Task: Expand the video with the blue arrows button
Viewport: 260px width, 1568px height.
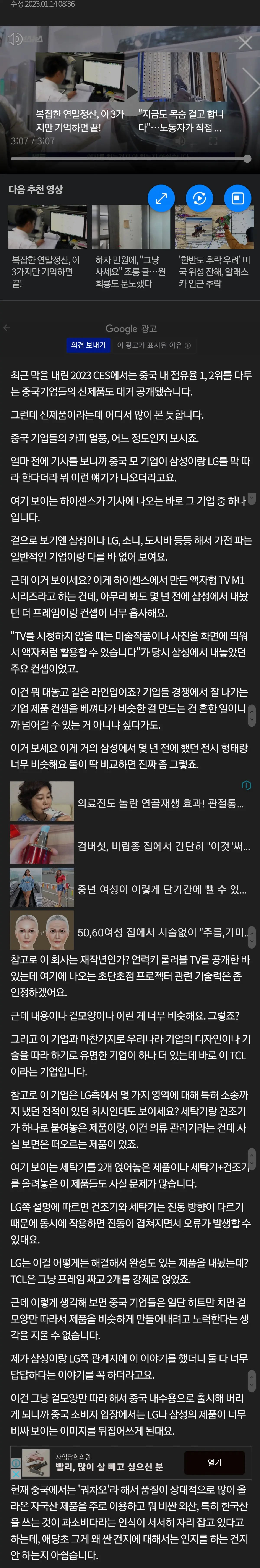Action: coord(161,198)
